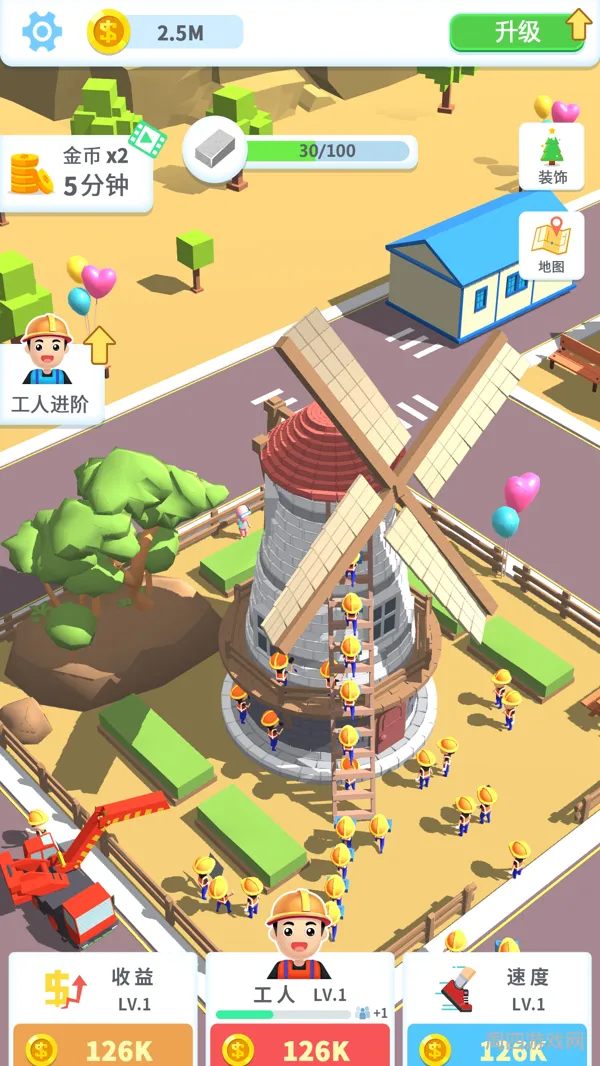Upgrade 速度 speed for 126K
Image resolution: width=600 pixels, height=1066 pixels.
point(496,1046)
